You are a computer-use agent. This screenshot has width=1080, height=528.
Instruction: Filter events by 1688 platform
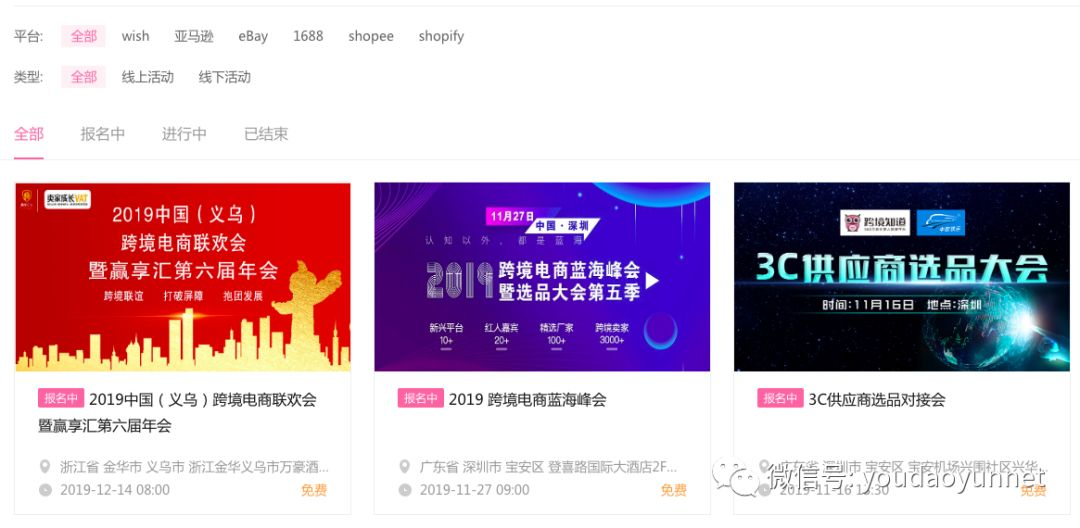(x=308, y=36)
